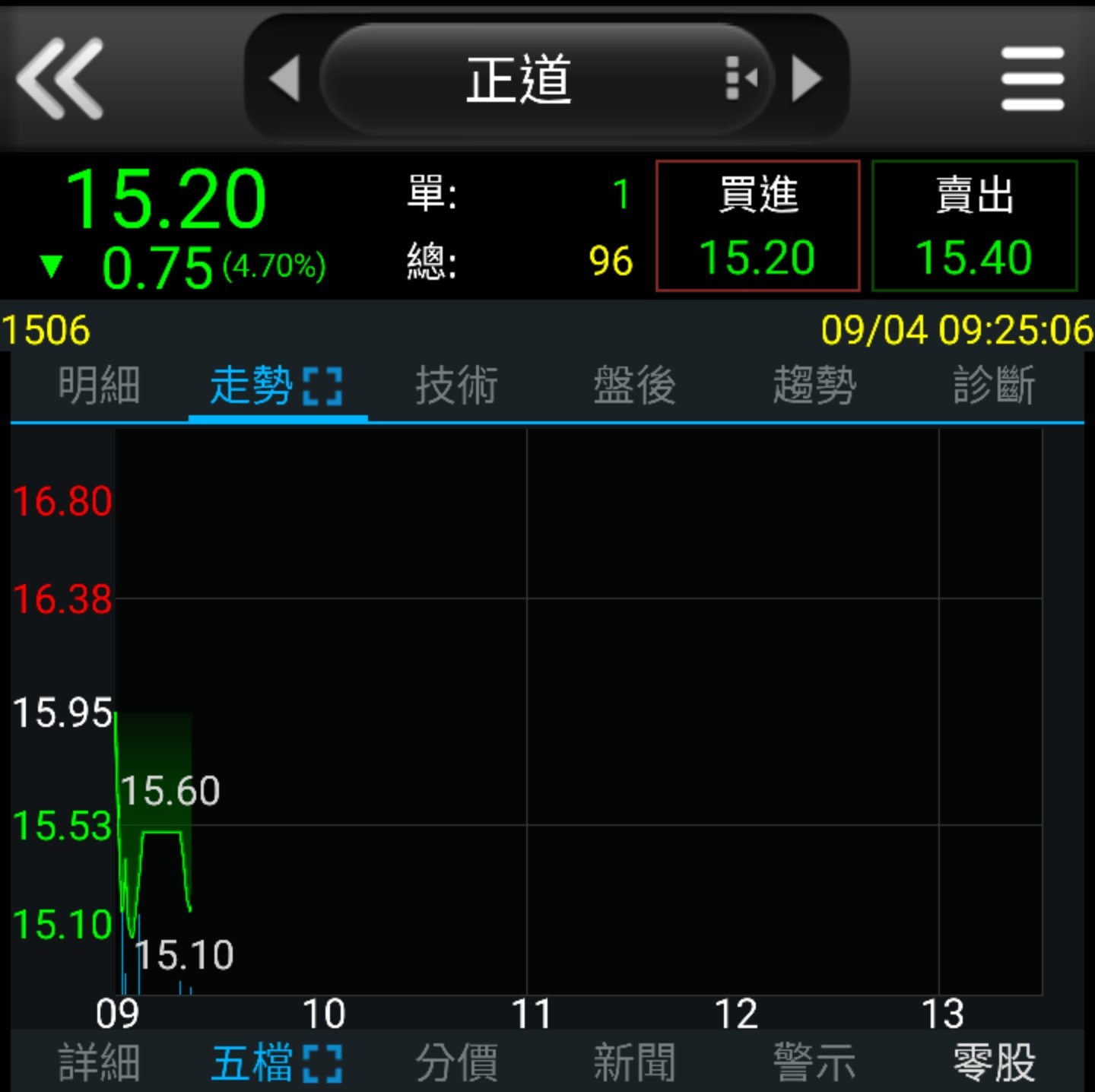The height and width of the screenshot is (1092, 1095).
Task: Open the 分價 price distribution tab
Action: 456,1062
